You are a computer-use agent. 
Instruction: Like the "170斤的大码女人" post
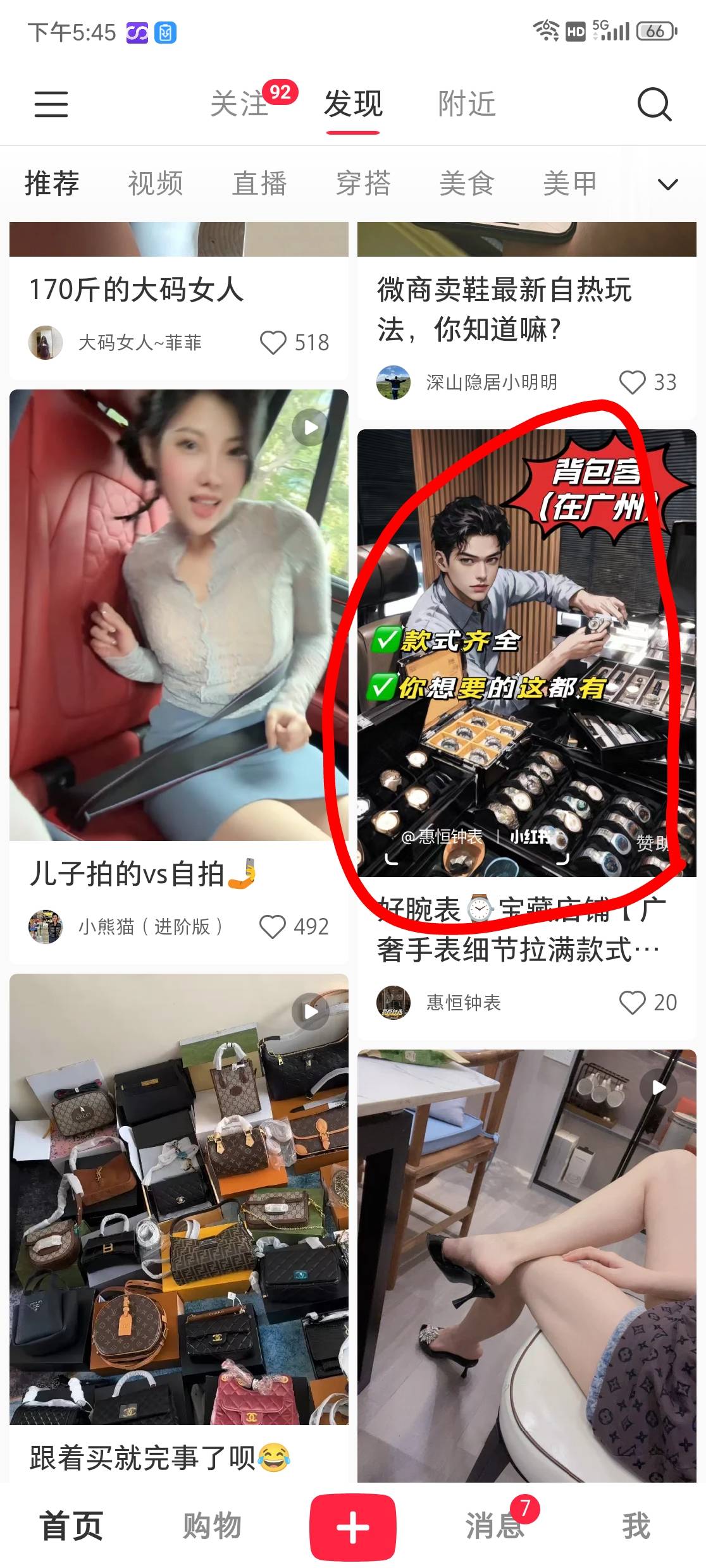click(x=275, y=343)
